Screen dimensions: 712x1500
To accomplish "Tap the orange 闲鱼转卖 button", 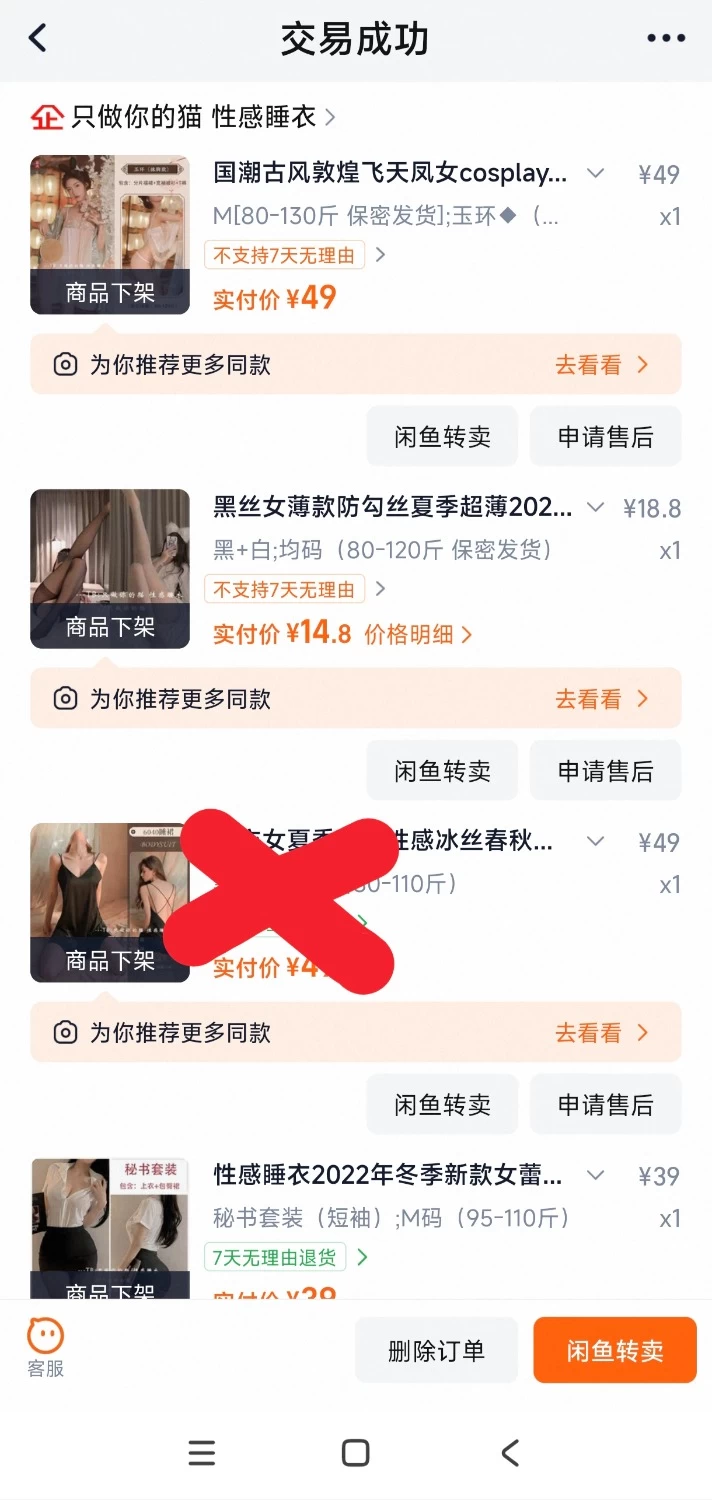I will pos(615,1351).
